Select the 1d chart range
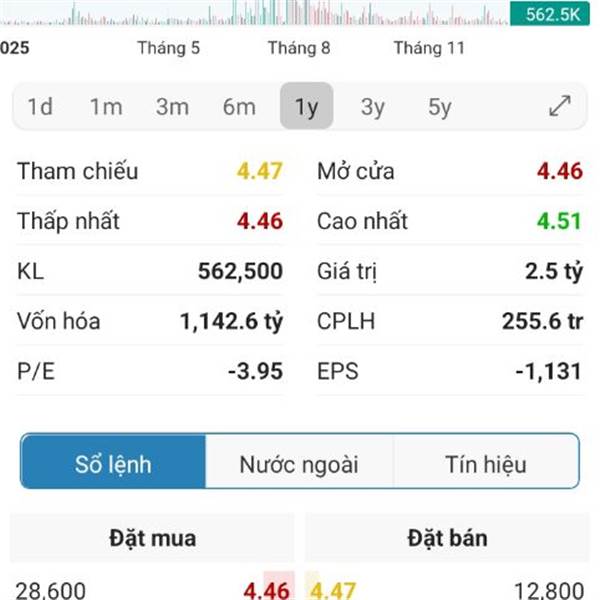This screenshot has width=600, height=600. pyautogui.click(x=40, y=107)
